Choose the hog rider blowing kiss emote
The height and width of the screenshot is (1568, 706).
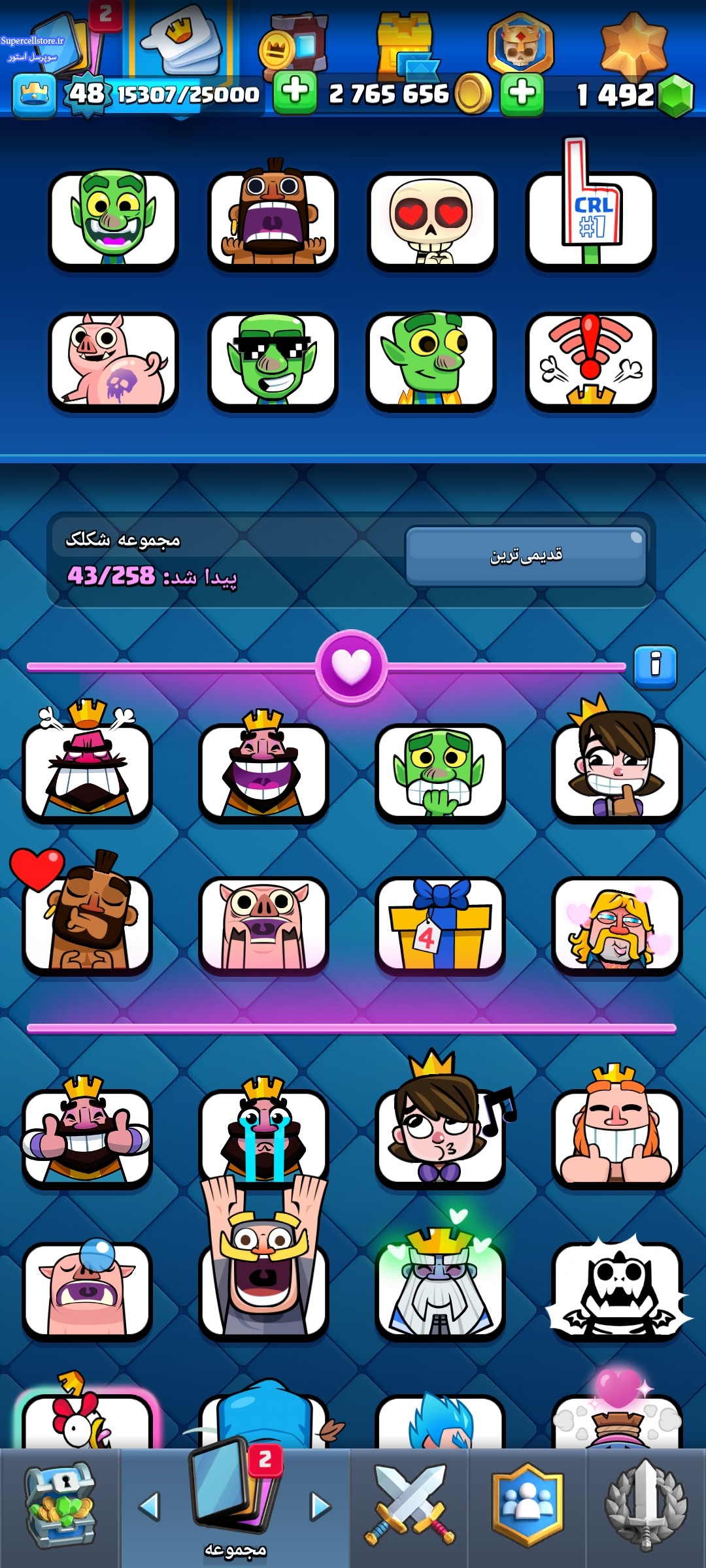click(87, 924)
